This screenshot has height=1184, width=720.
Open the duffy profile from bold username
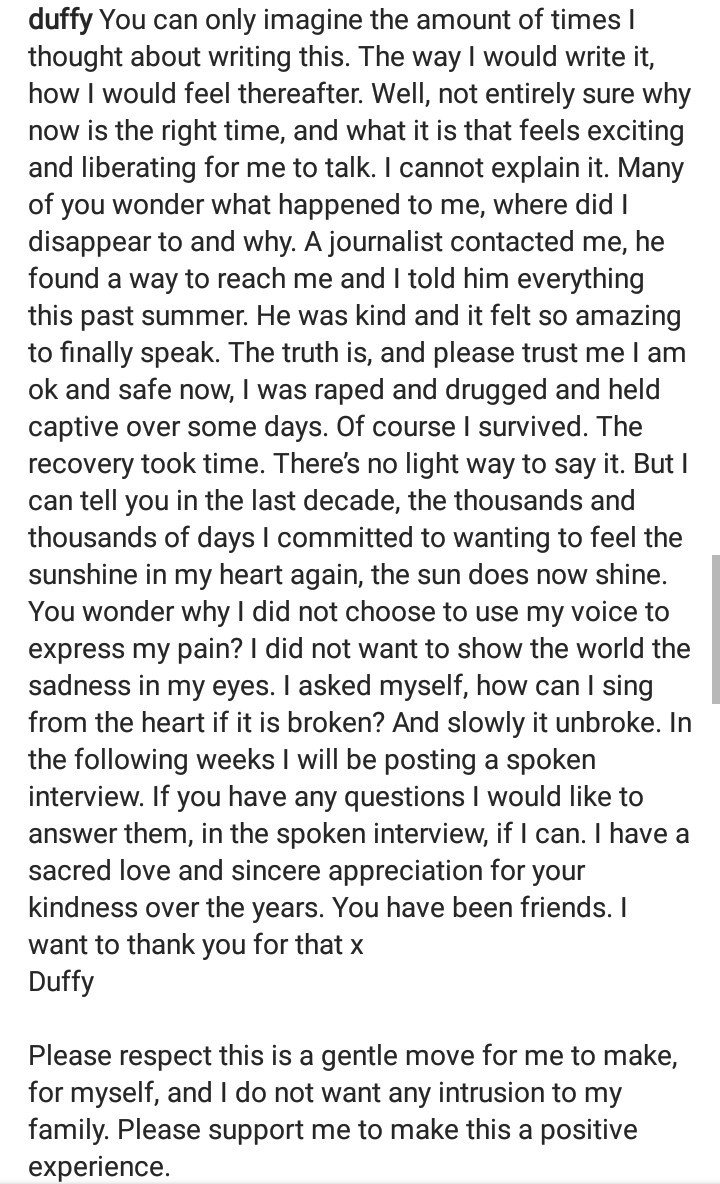(x=60, y=20)
